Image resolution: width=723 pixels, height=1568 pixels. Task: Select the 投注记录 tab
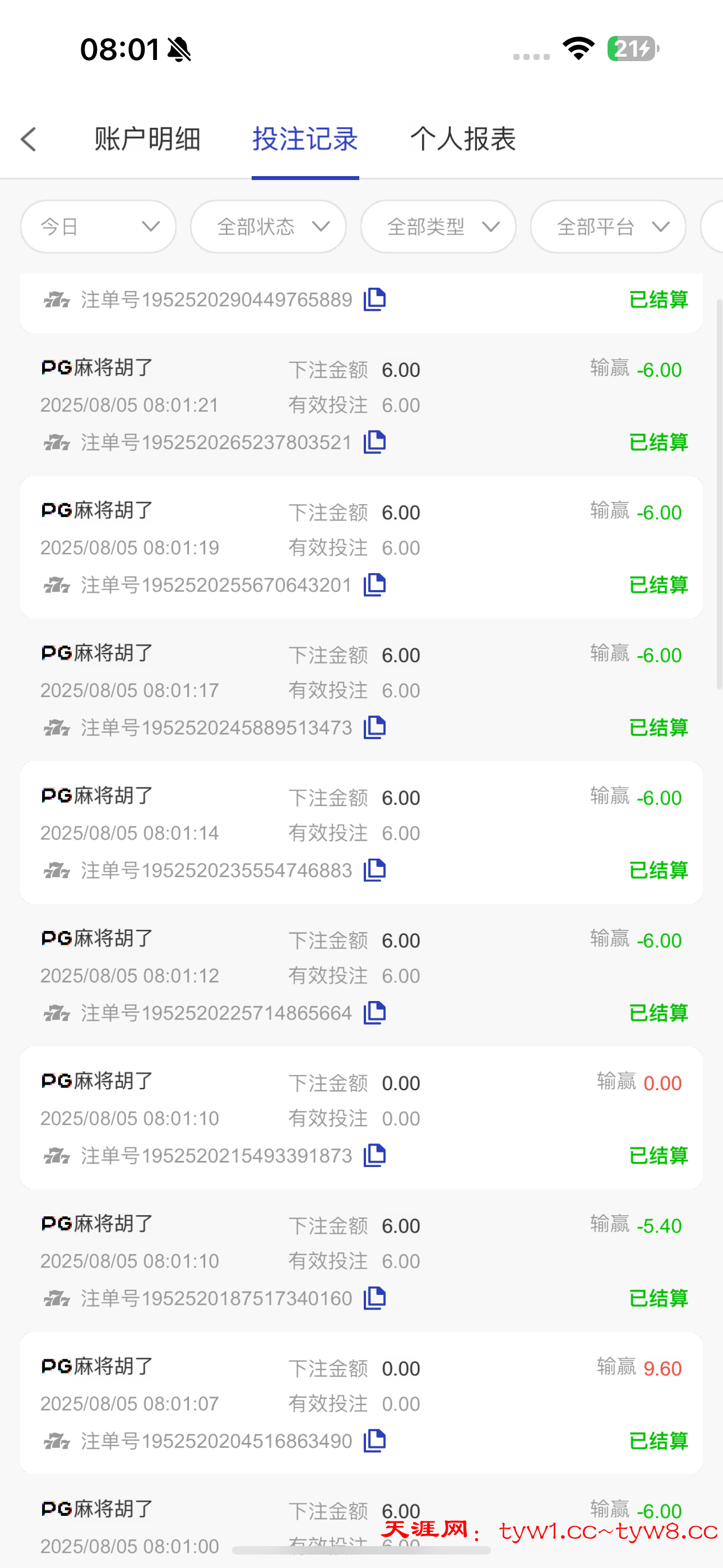(305, 140)
